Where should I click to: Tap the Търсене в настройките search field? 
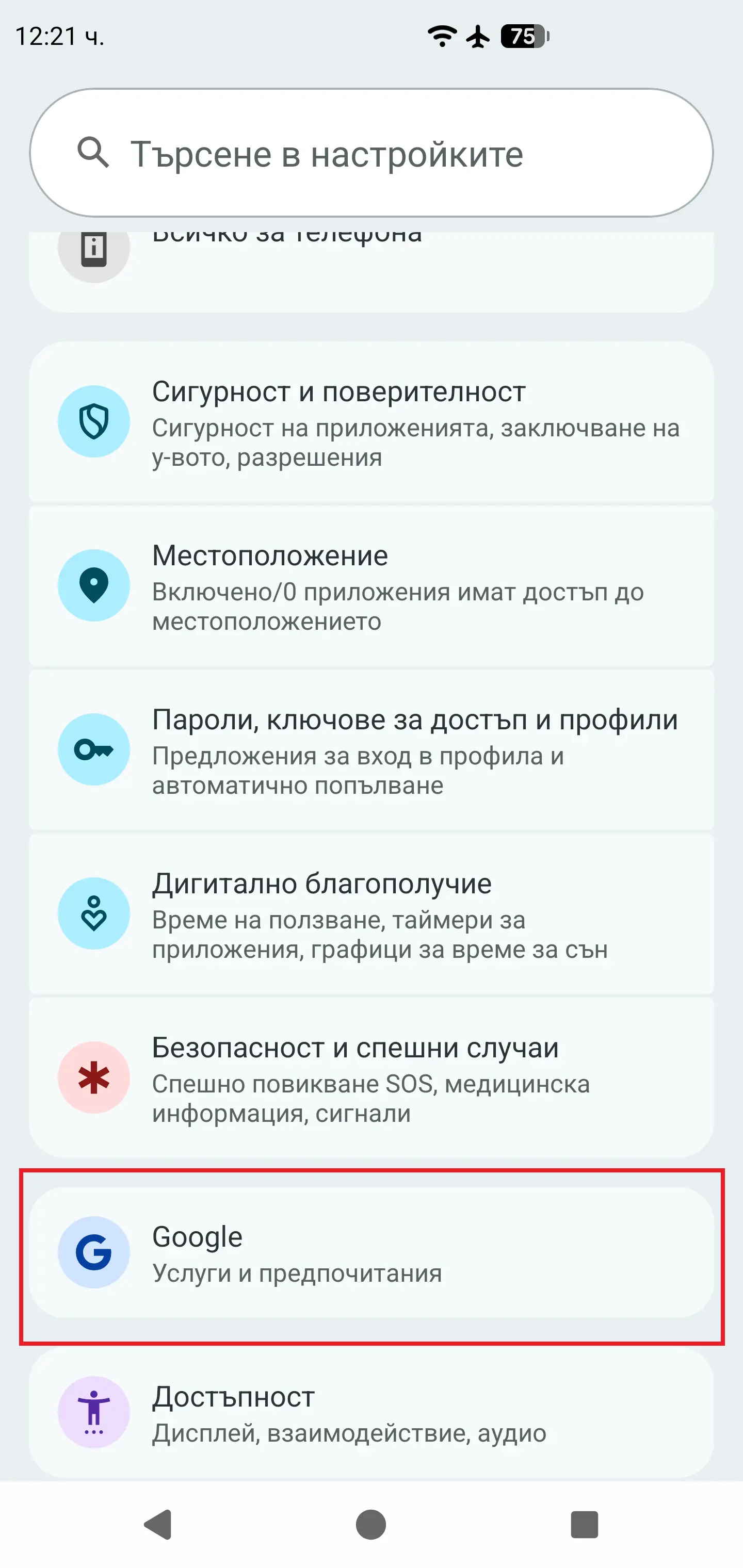click(x=372, y=154)
